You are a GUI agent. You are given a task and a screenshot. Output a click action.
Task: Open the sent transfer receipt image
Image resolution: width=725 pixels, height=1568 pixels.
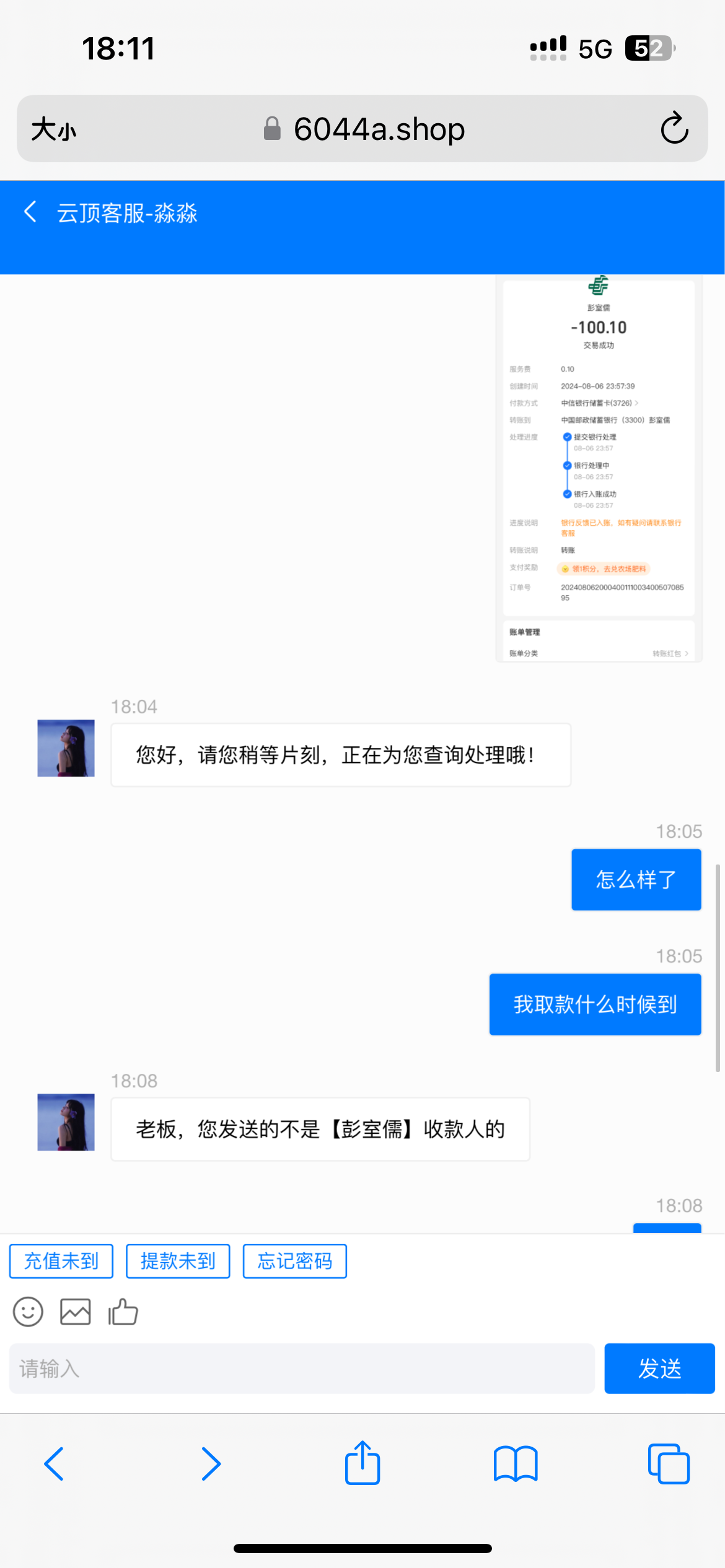(x=599, y=469)
